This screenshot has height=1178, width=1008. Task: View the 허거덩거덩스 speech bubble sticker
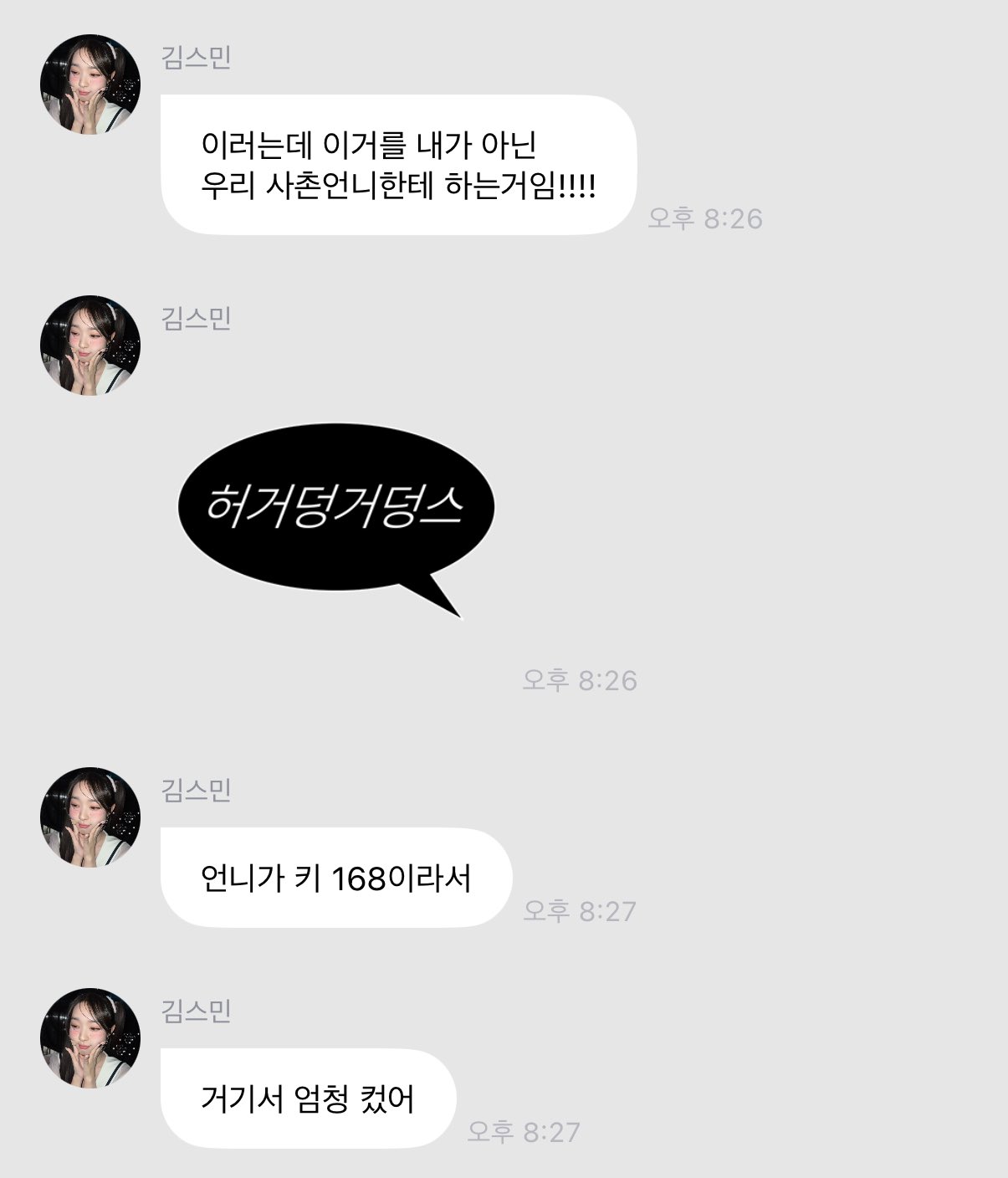pyautogui.click(x=336, y=509)
